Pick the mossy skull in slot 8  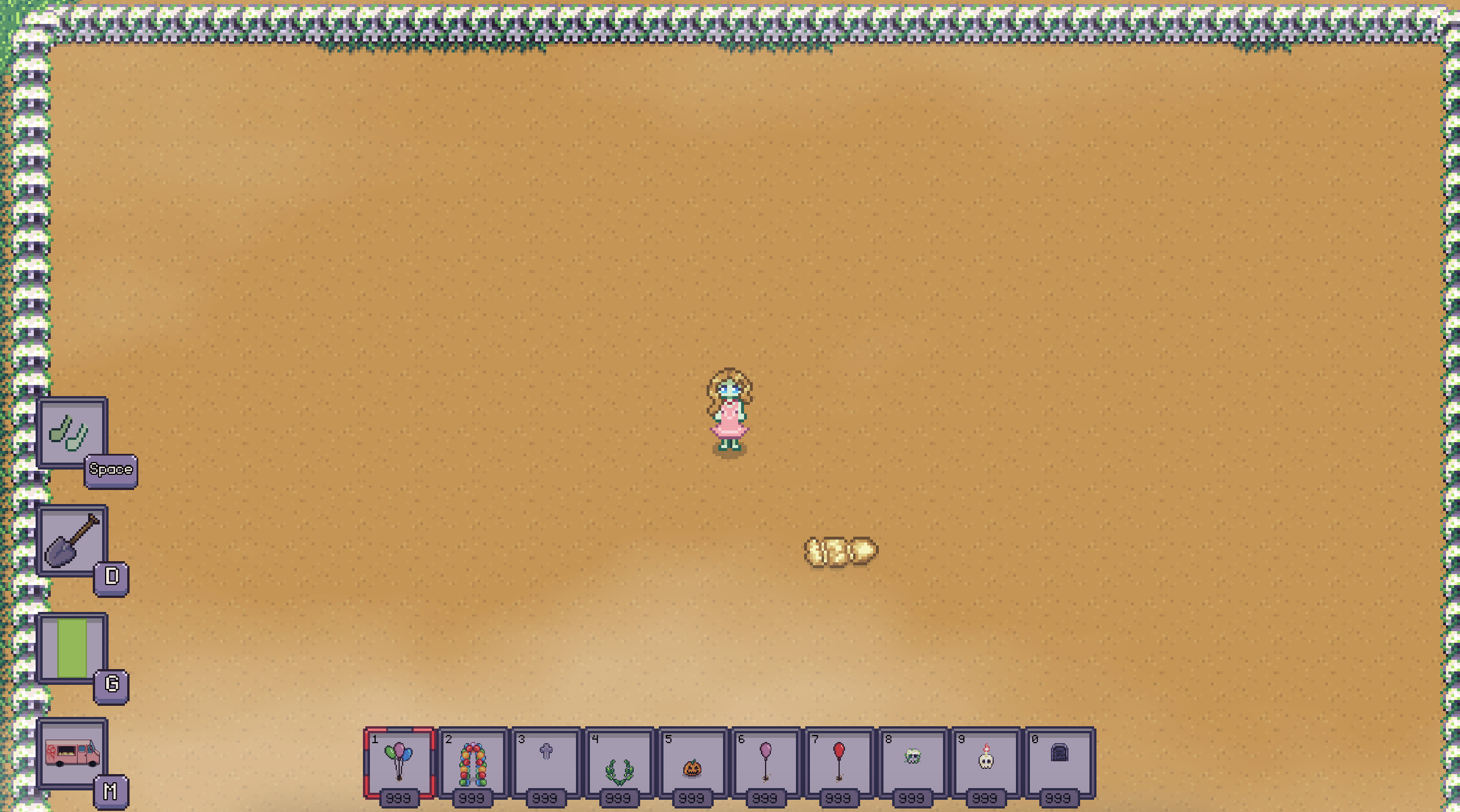pos(913,762)
